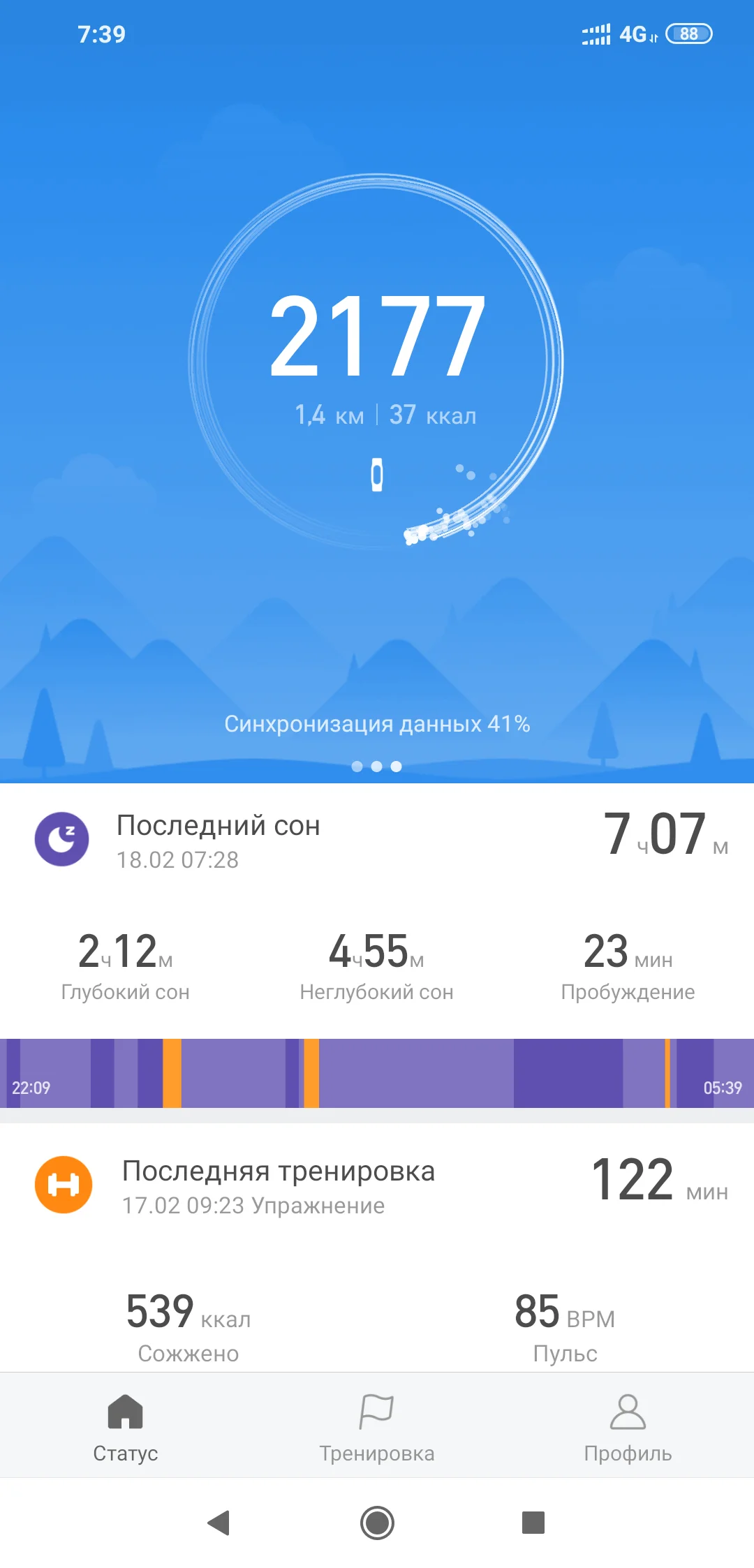Image resolution: width=754 pixels, height=1568 pixels.
Task: Tap the fitness band icon inside circle
Action: pos(377,475)
